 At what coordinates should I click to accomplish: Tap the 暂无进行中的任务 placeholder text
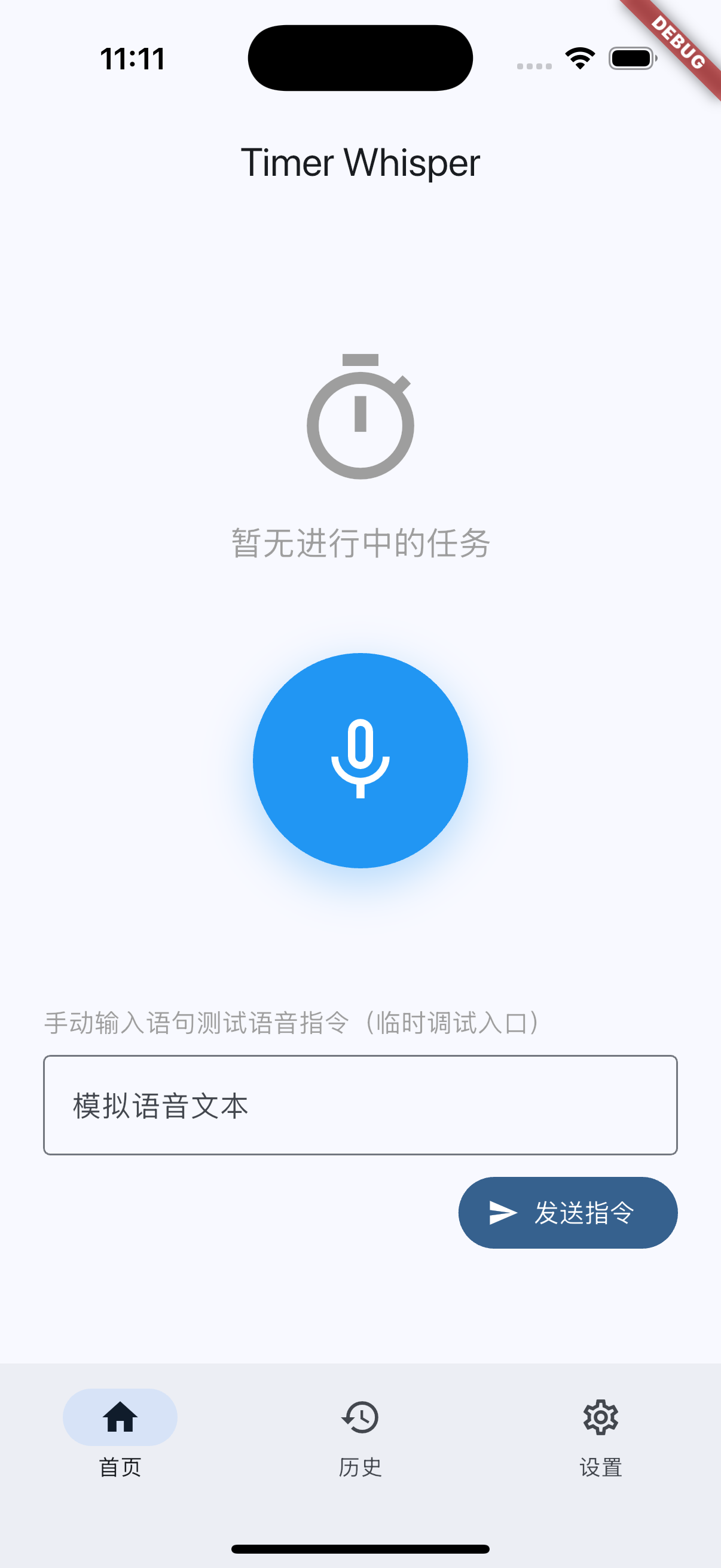pos(360,544)
